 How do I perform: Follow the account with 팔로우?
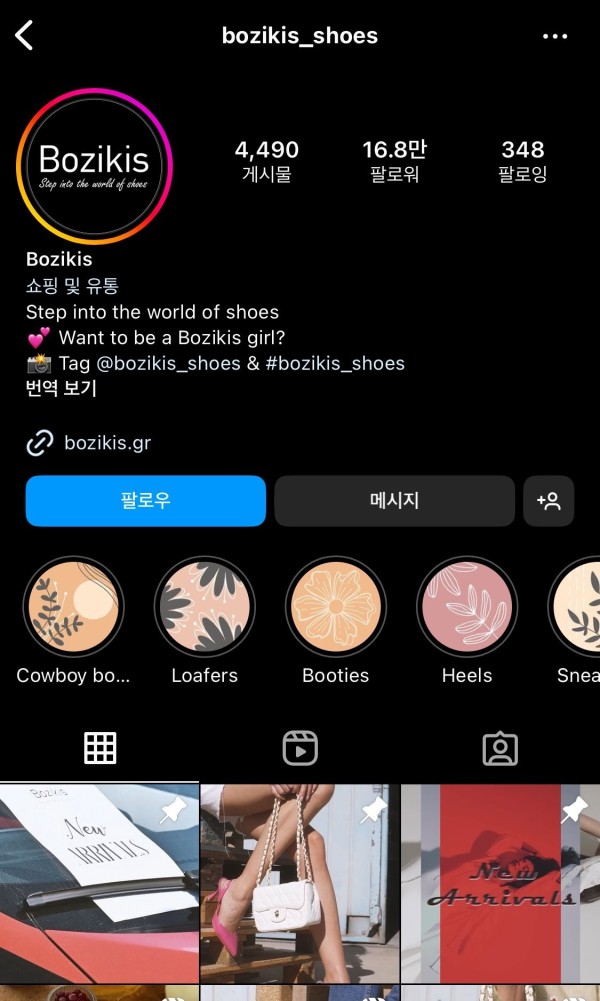(x=146, y=500)
